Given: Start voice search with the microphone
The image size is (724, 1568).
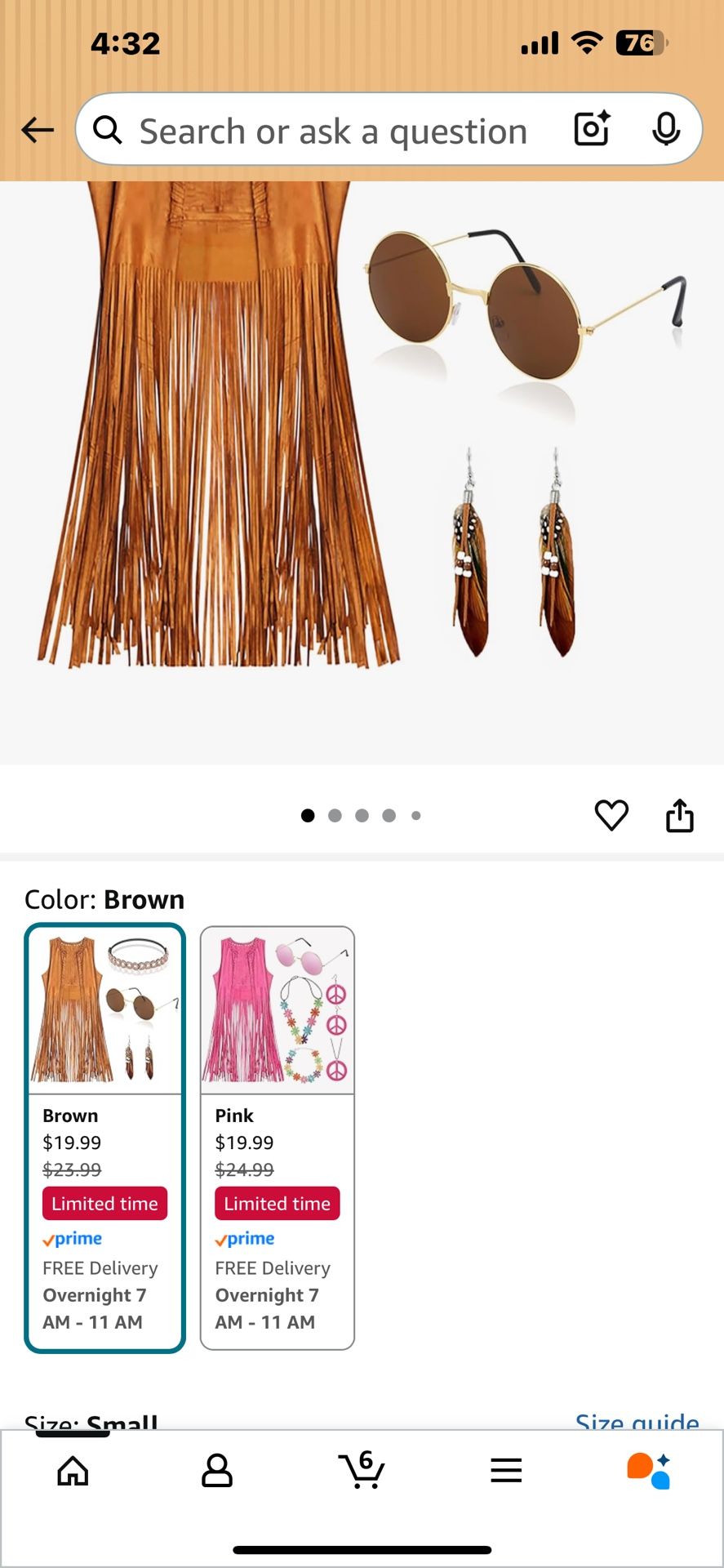Looking at the screenshot, I should [x=666, y=129].
